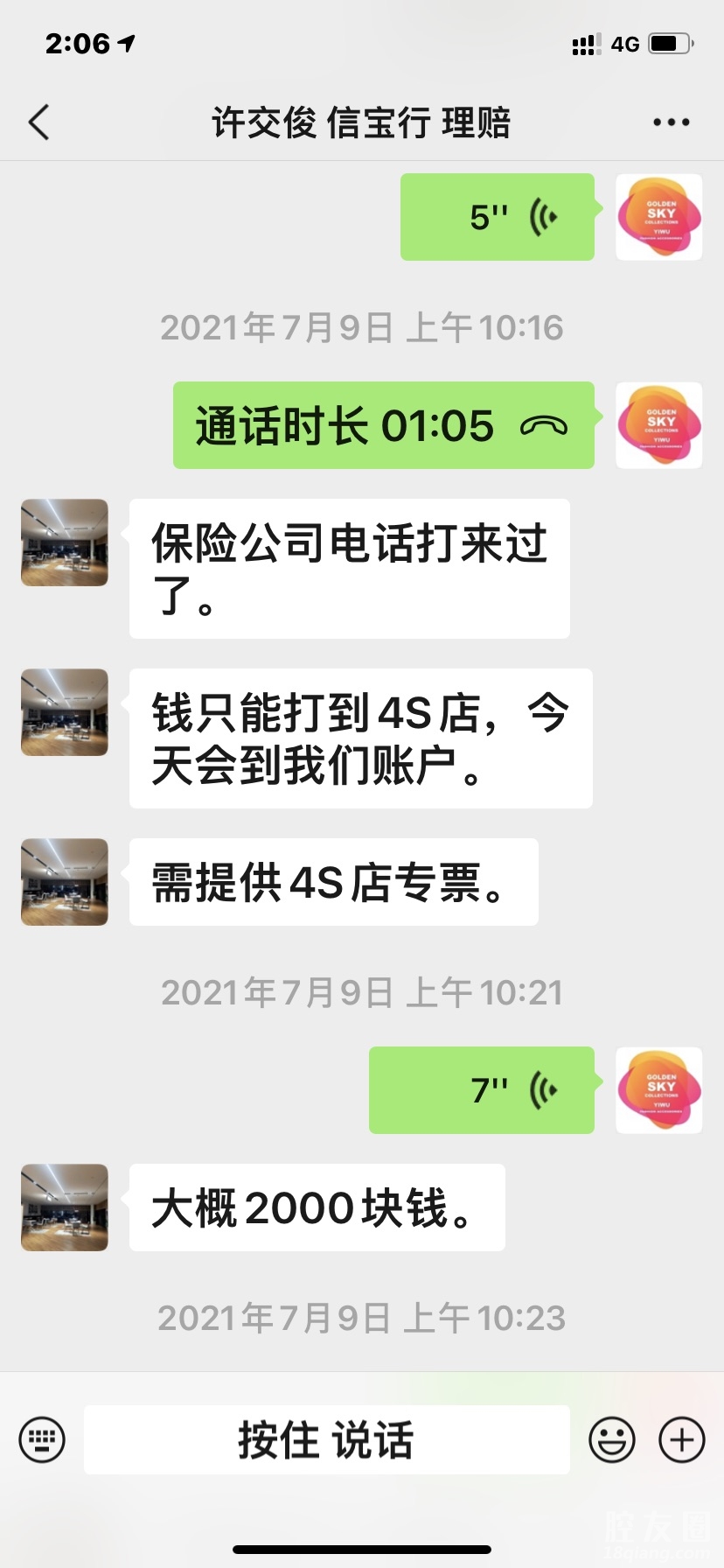This screenshot has height=1568, width=724.
Task: Play the 5-second voice message
Action: point(498,217)
